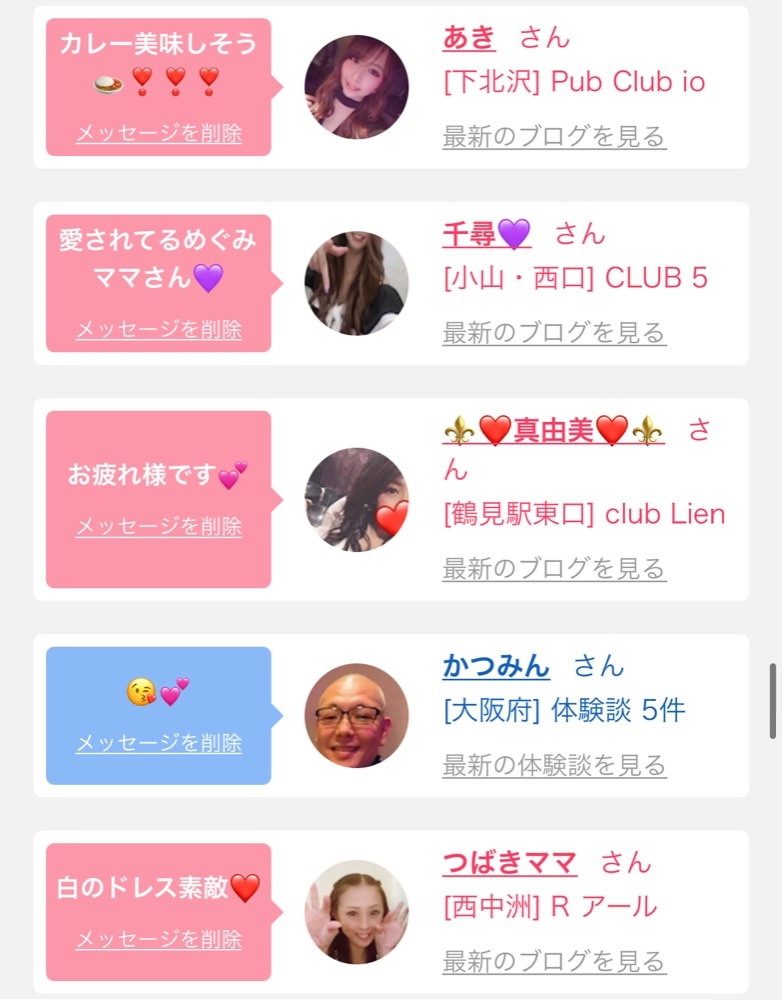Viewport: 782px width, 1000px height.
Task: Tap あき's profile photo
Action: 357,87
